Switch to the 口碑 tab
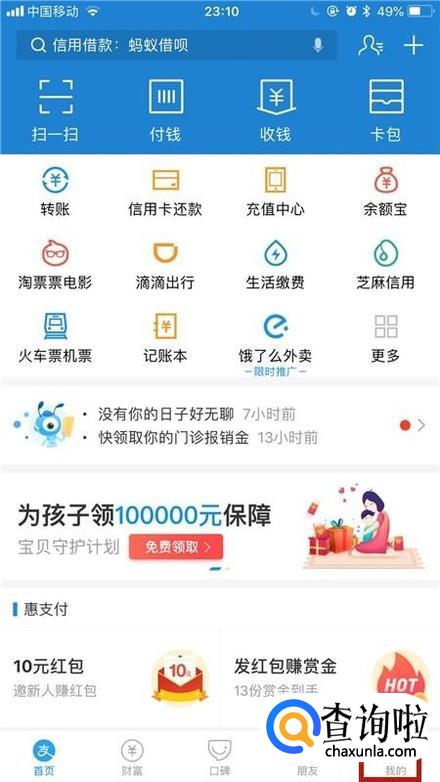The height and width of the screenshot is (782, 440). [x=220, y=758]
